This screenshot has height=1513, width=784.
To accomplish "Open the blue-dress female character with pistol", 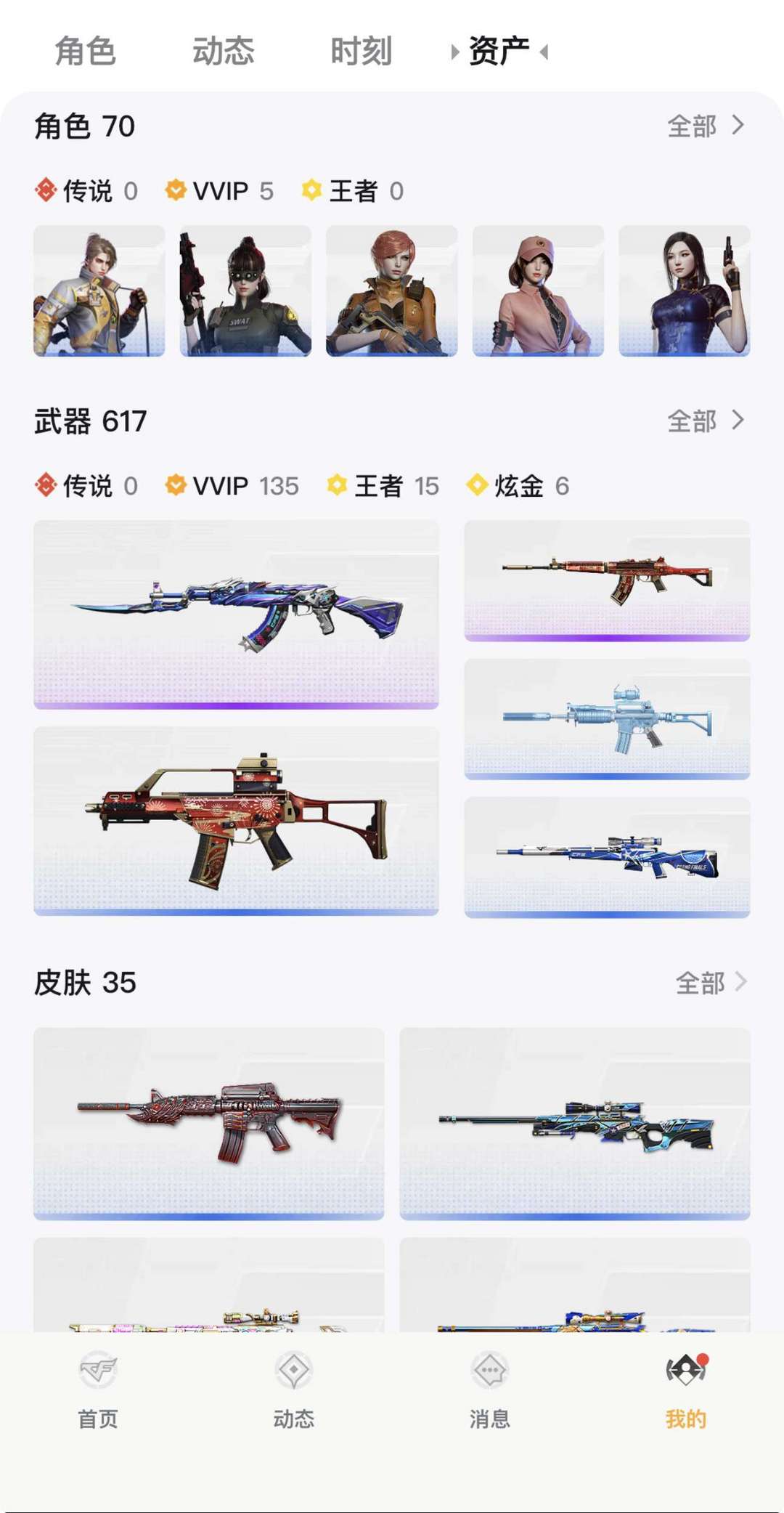I will click(684, 291).
